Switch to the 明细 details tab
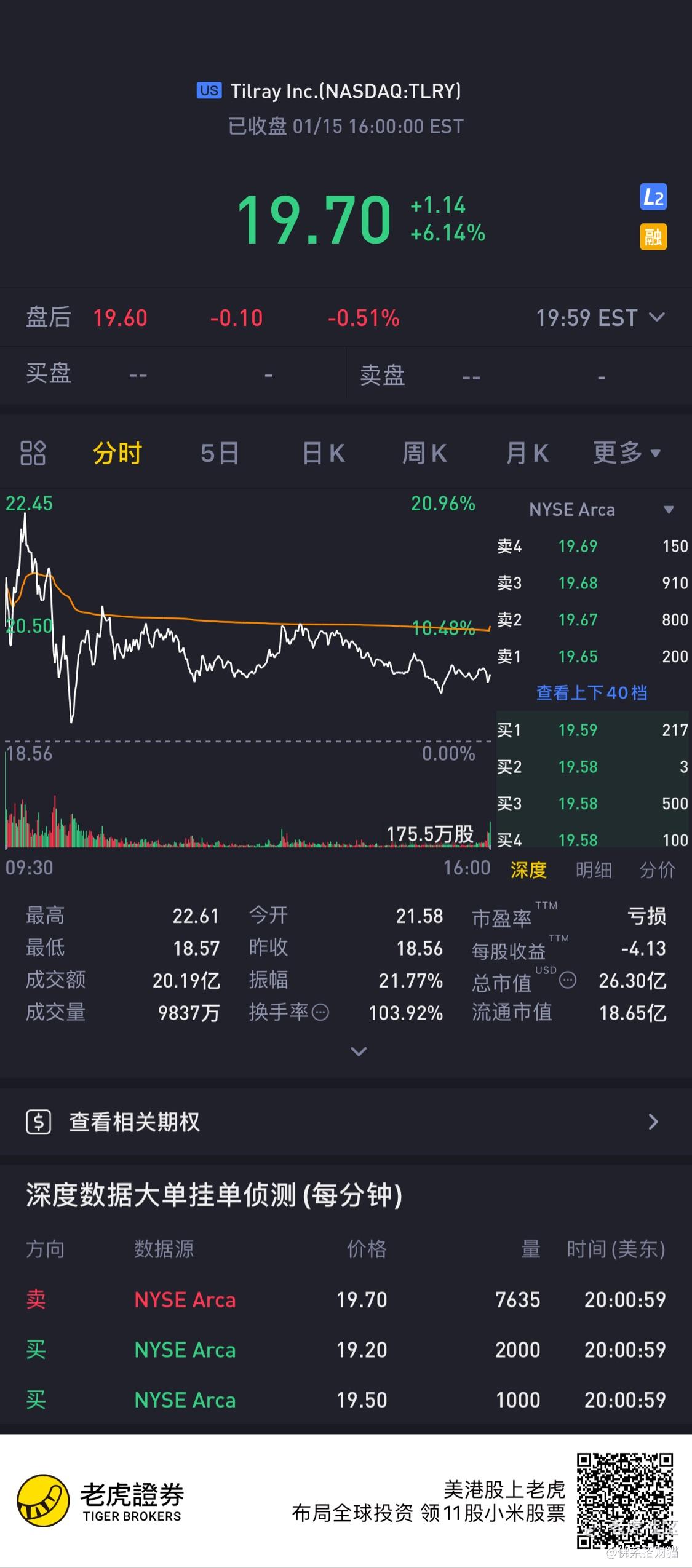The height and width of the screenshot is (1568, 692). coord(594,870)
